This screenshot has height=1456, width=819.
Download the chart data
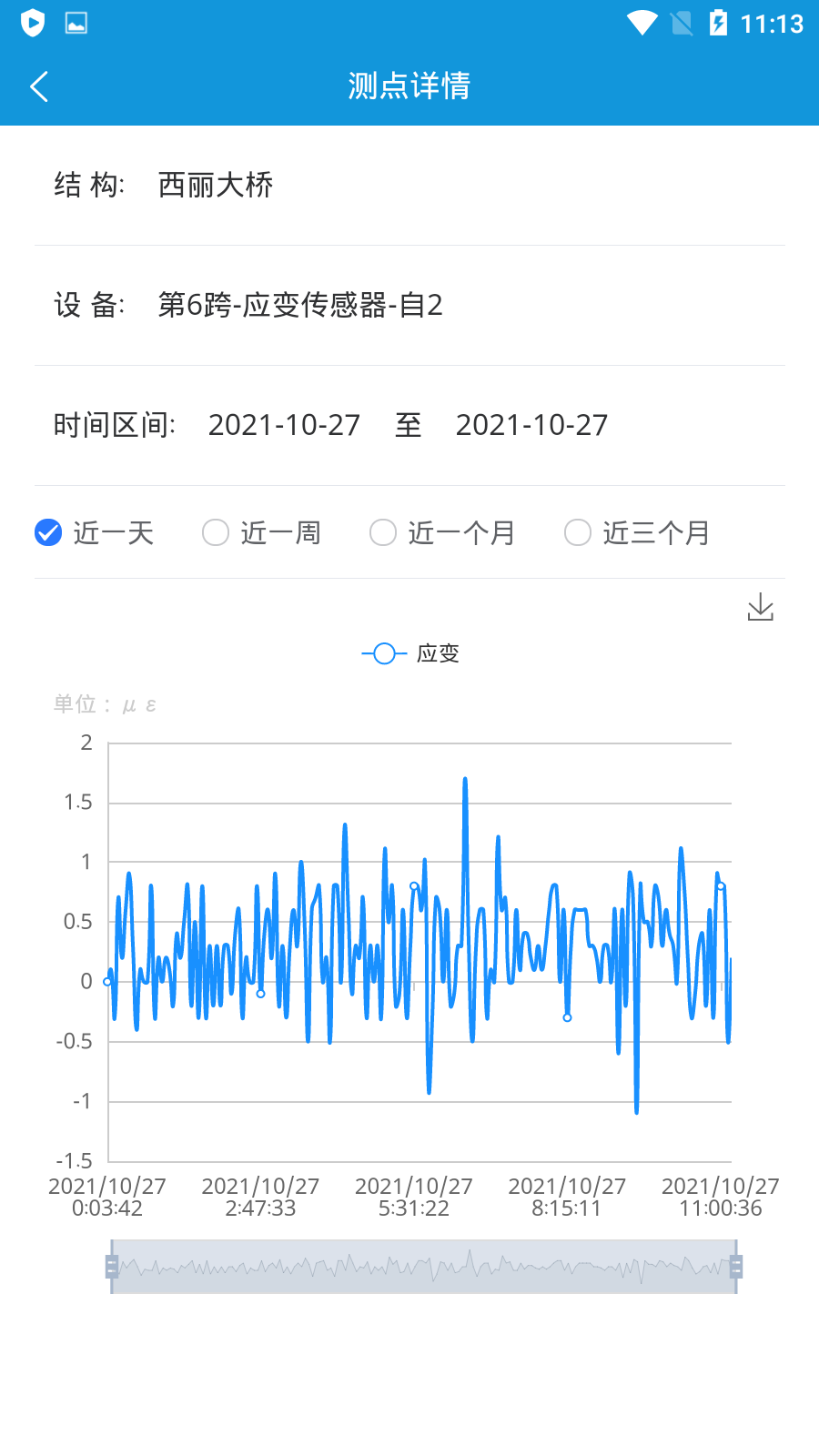click(x=760, y=607)
